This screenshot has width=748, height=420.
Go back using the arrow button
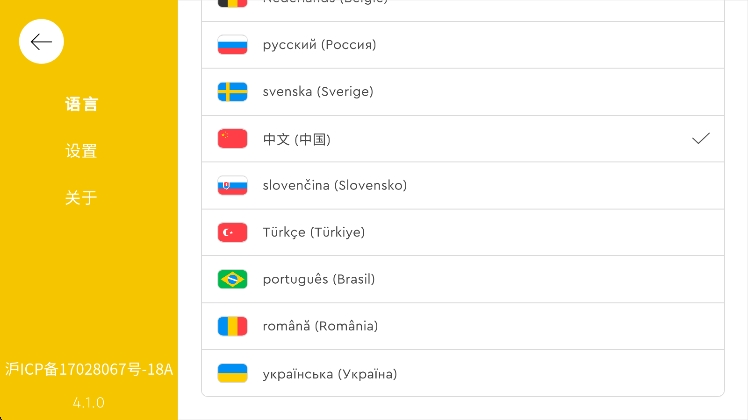(x=41, y=42)
